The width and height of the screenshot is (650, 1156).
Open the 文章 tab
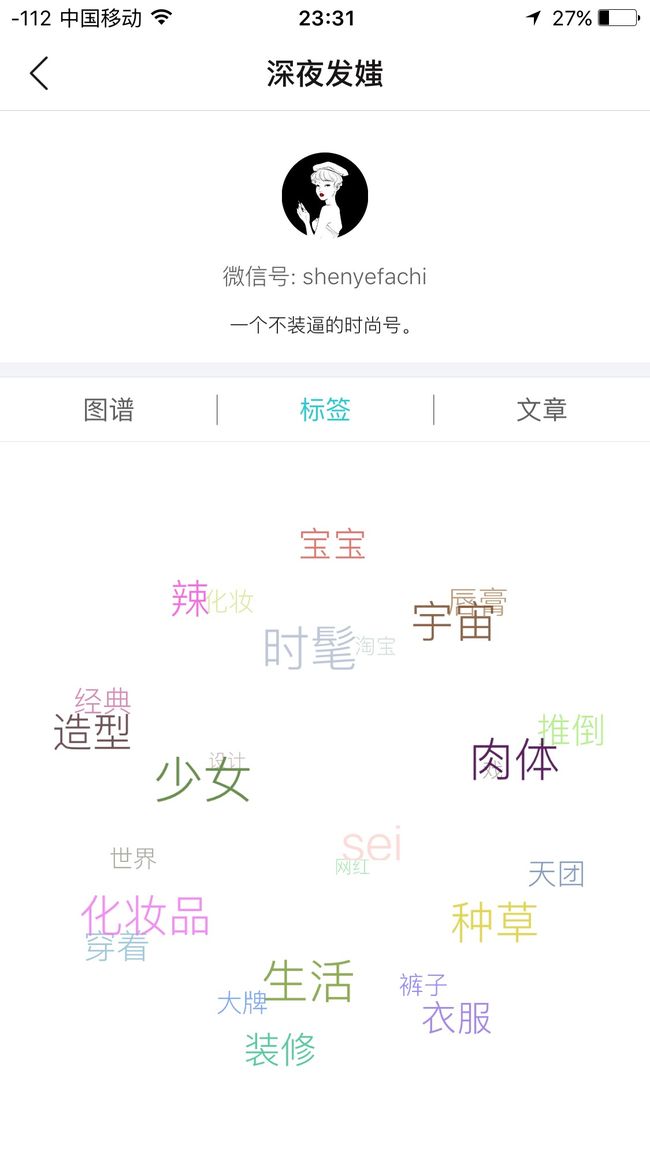(542, 410)
